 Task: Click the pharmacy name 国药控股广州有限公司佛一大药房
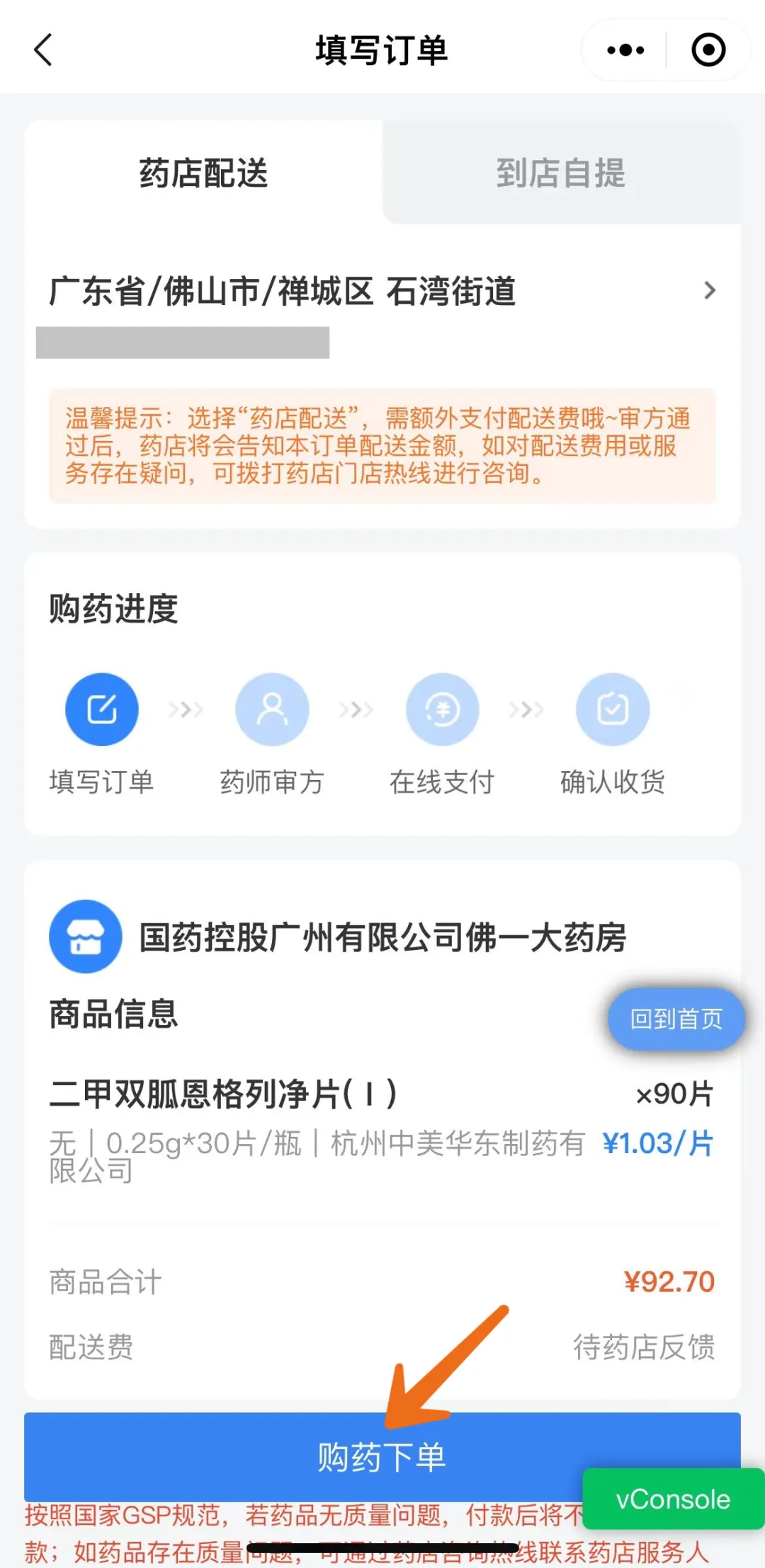pyautogui.click(x=382, y=937)
